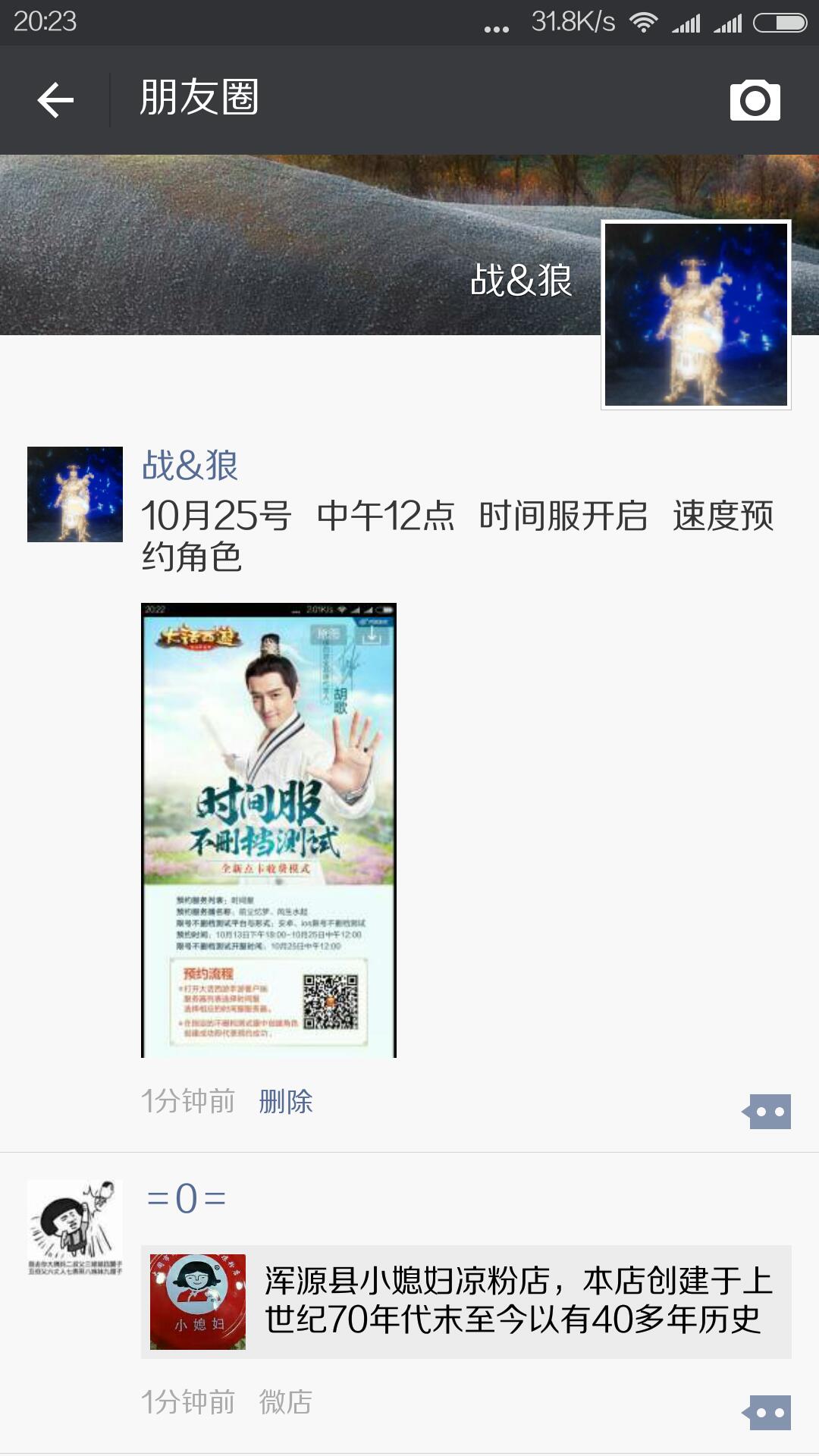
Task: Open 战&狼 name link on post
Action: pos(190,465)
